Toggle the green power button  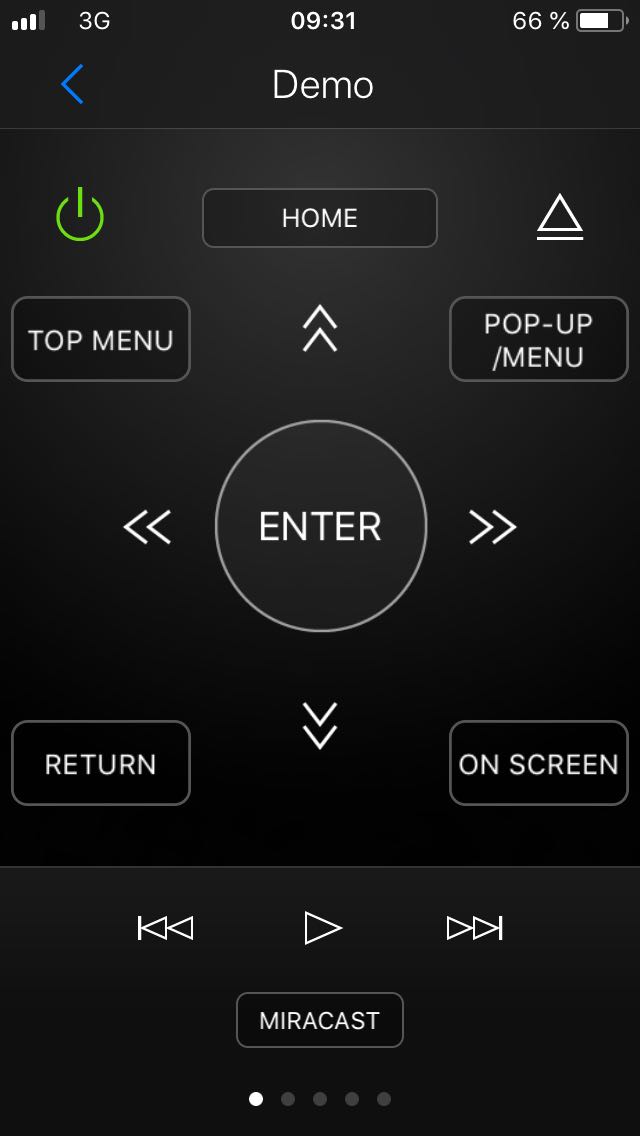[80, 217]
